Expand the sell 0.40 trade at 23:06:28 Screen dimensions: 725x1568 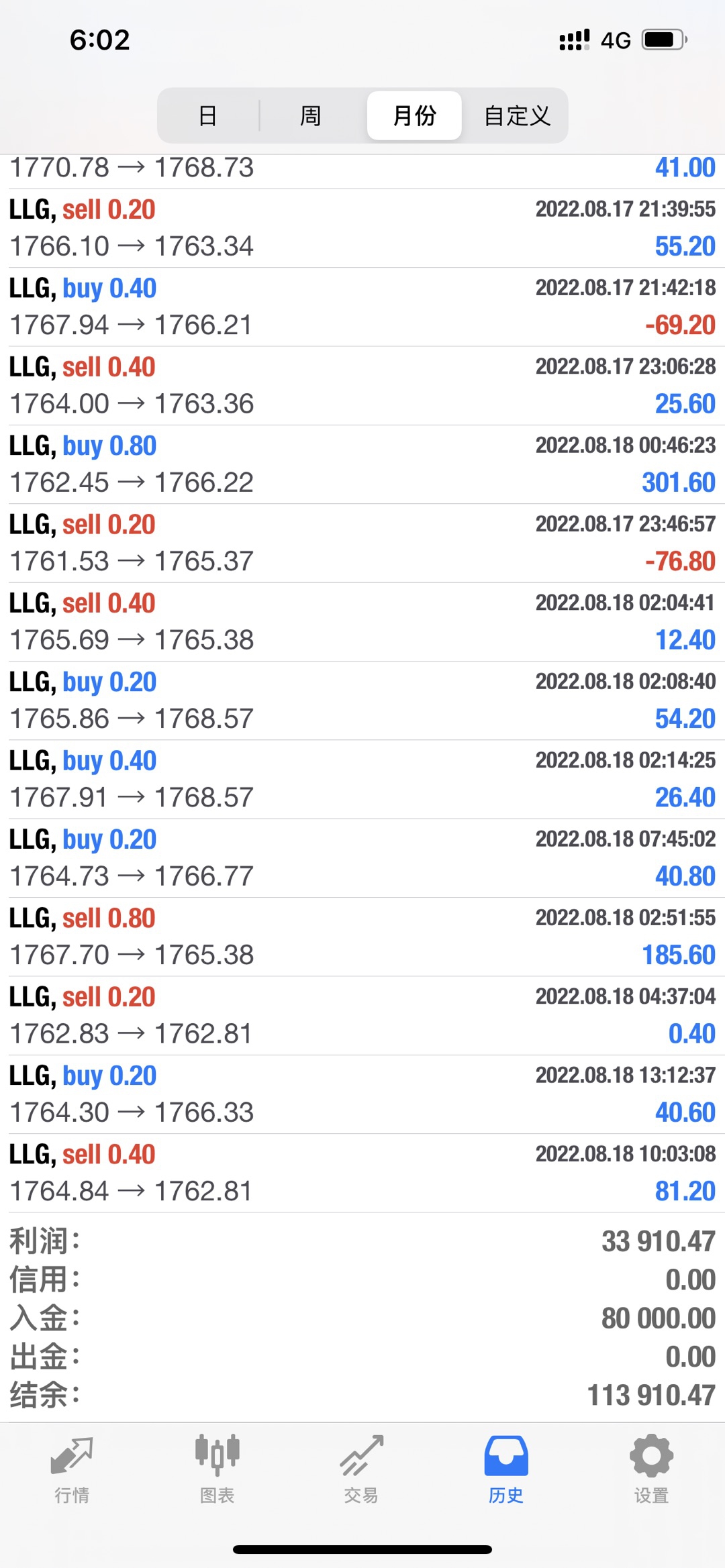(362, 385)
